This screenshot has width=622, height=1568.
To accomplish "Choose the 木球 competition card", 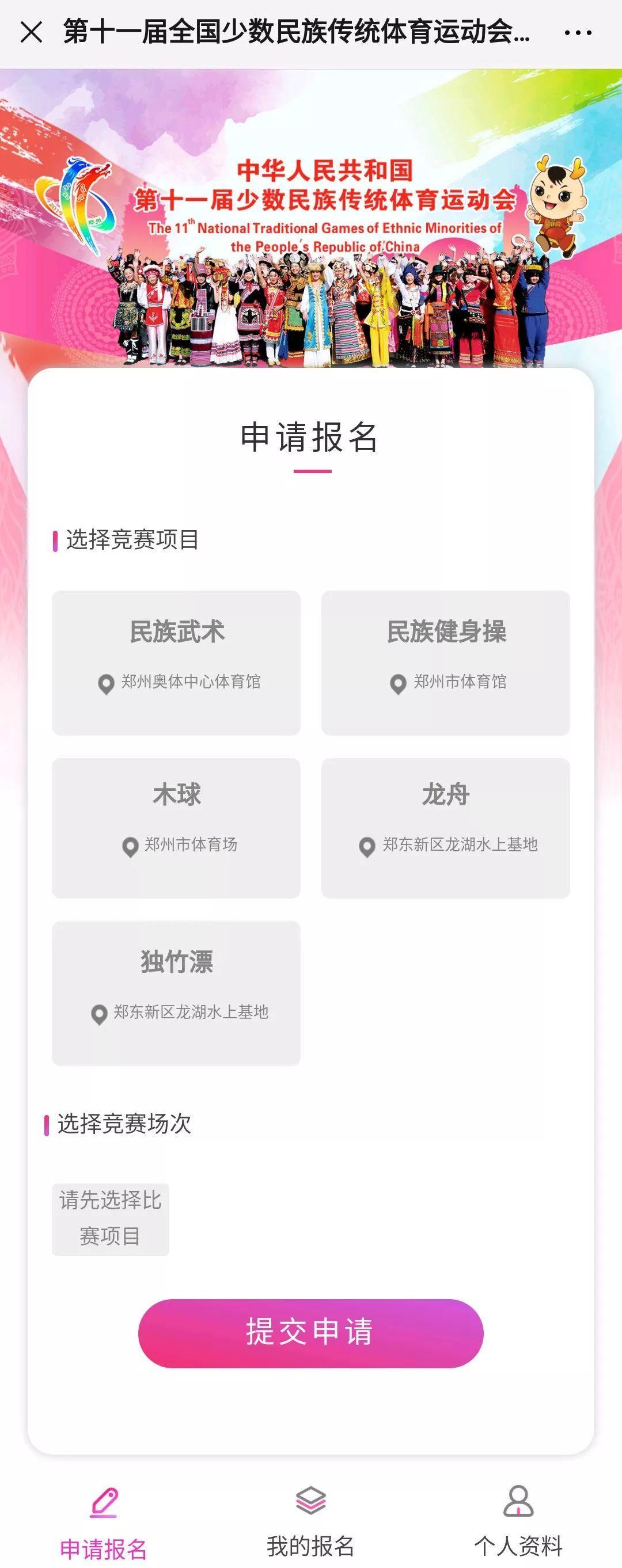I will pyautogui.click(x=176, y=827).
